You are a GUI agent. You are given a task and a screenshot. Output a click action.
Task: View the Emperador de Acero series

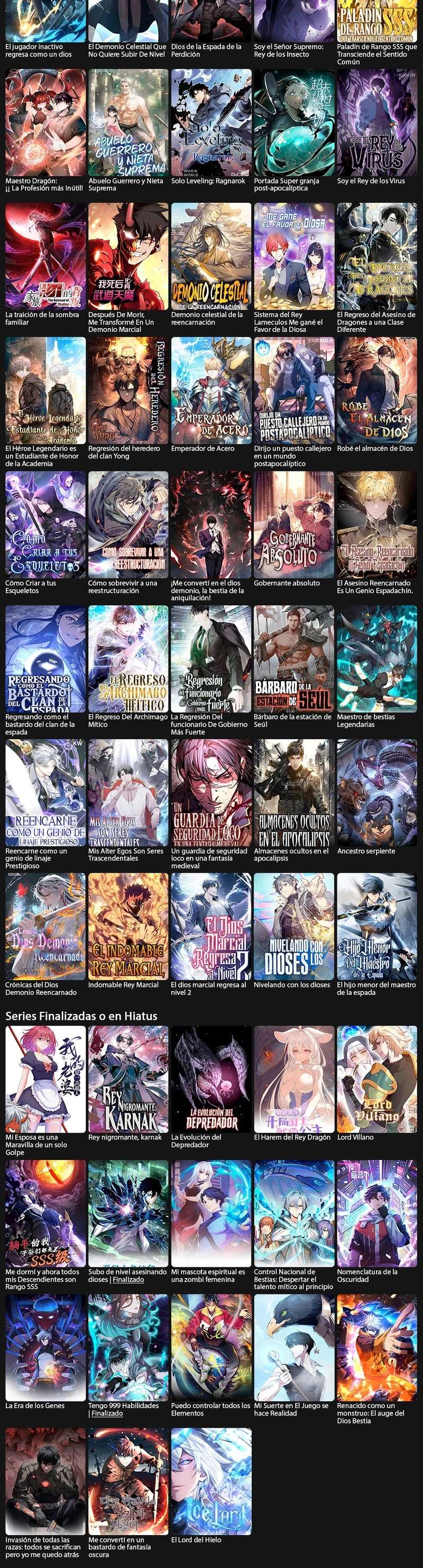click(211, 390)
